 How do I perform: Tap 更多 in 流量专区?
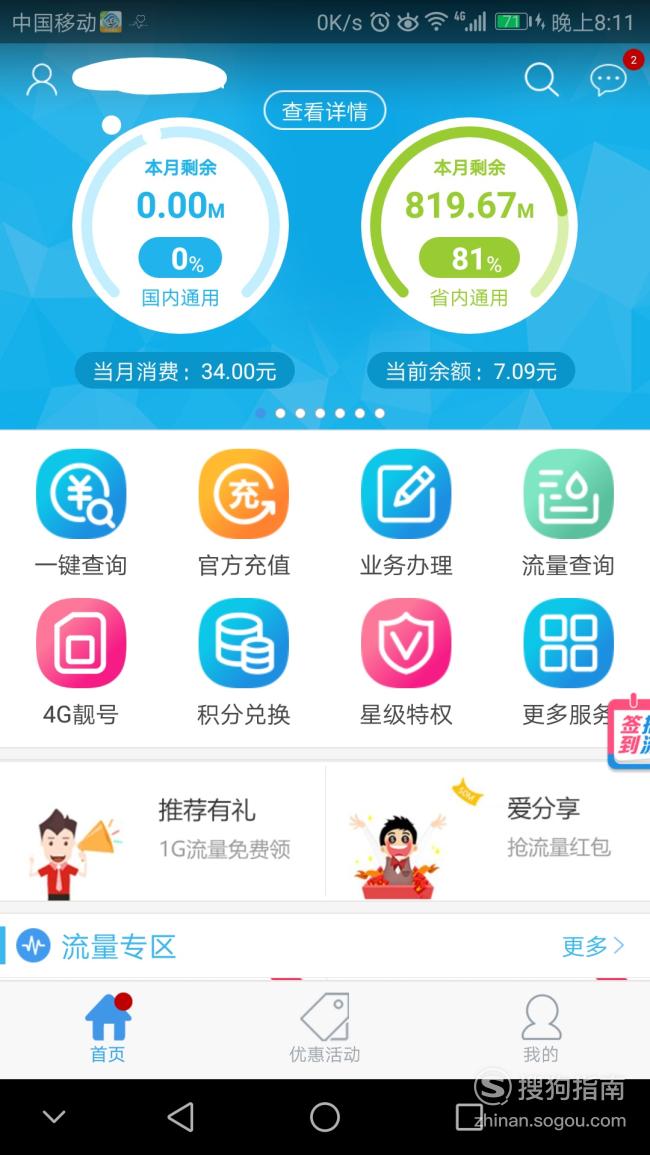[593, 946]
